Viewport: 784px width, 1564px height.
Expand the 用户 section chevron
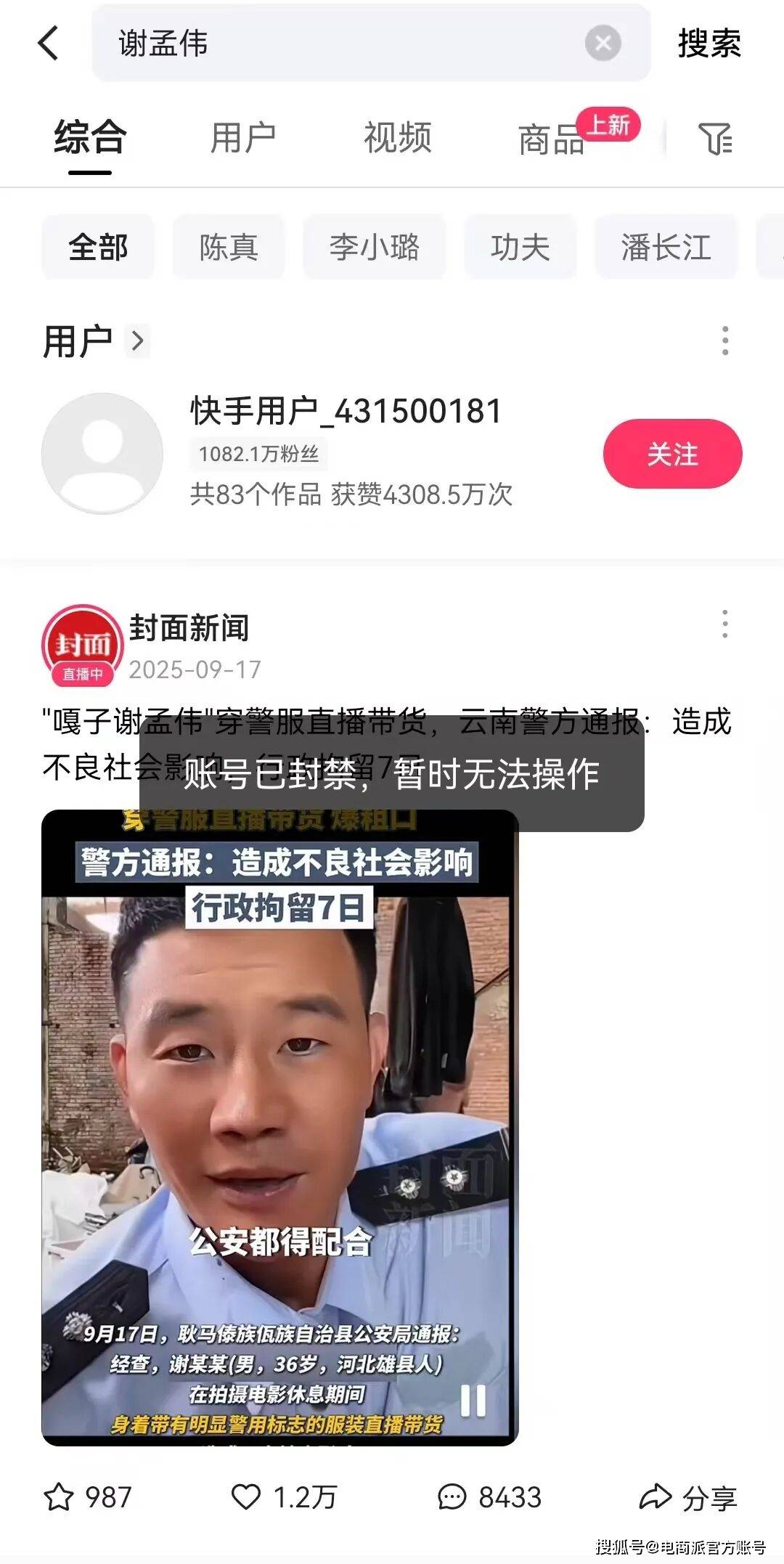point(138,341)
